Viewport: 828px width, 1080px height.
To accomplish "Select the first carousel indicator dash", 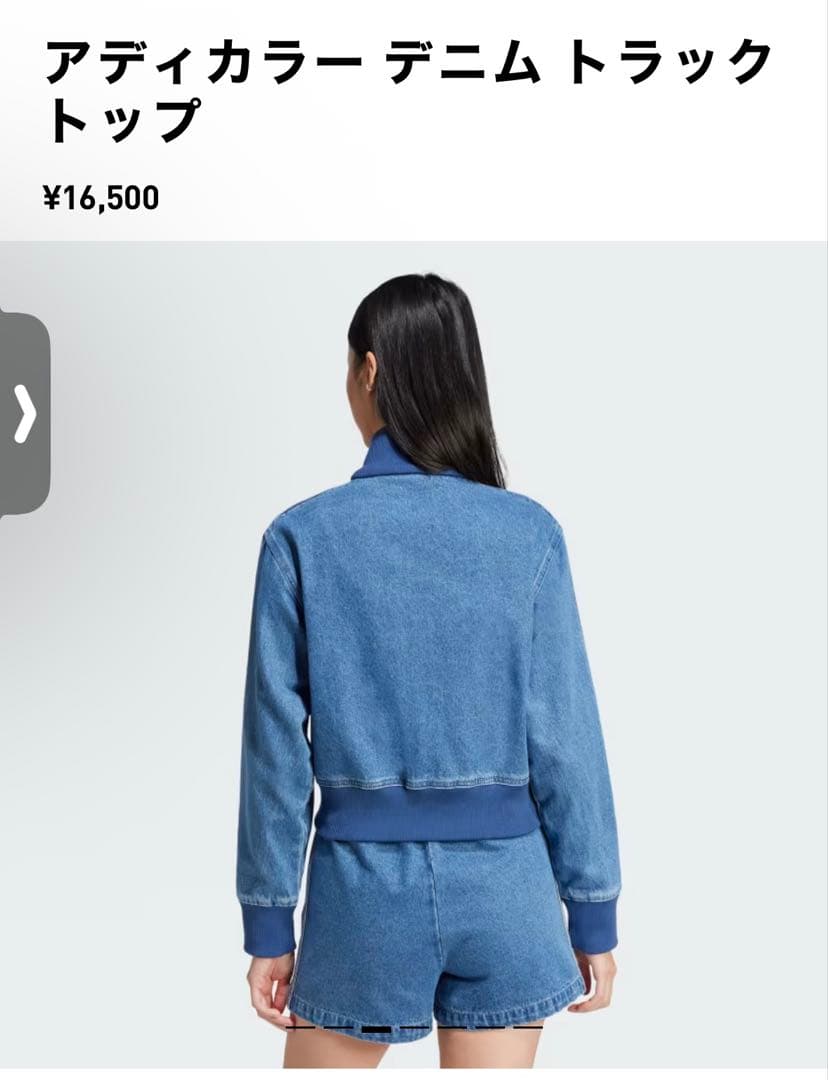I will pos(300,1027).
